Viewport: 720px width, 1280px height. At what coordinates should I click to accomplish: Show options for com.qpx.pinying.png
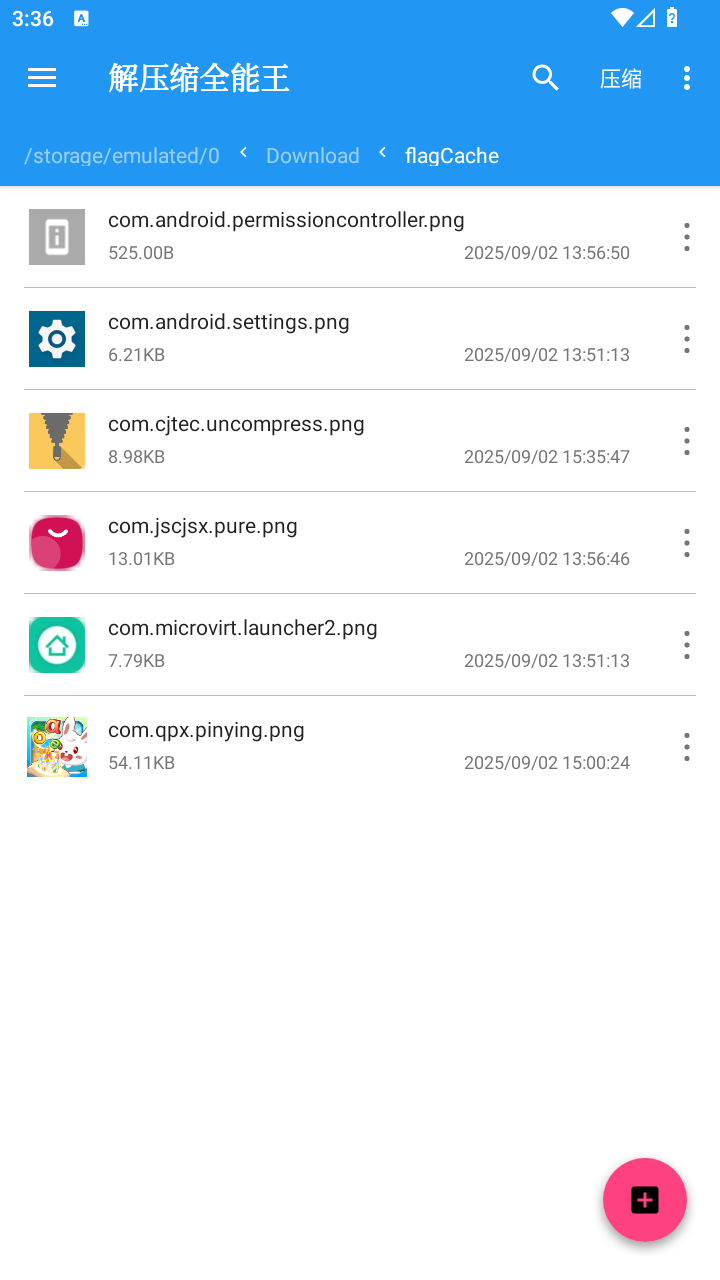[686, 747]
